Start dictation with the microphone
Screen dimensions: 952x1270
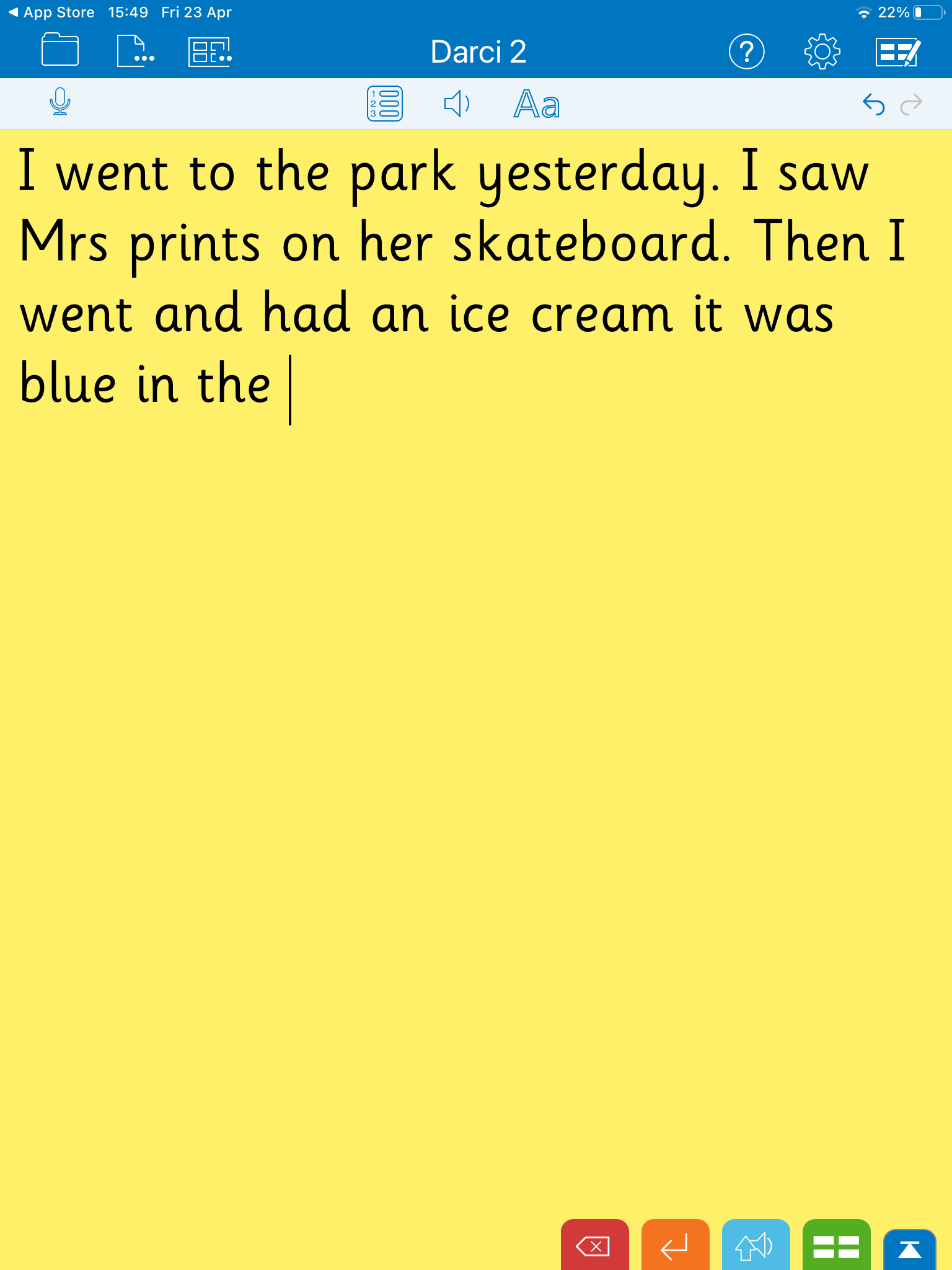tap(60, 102)
